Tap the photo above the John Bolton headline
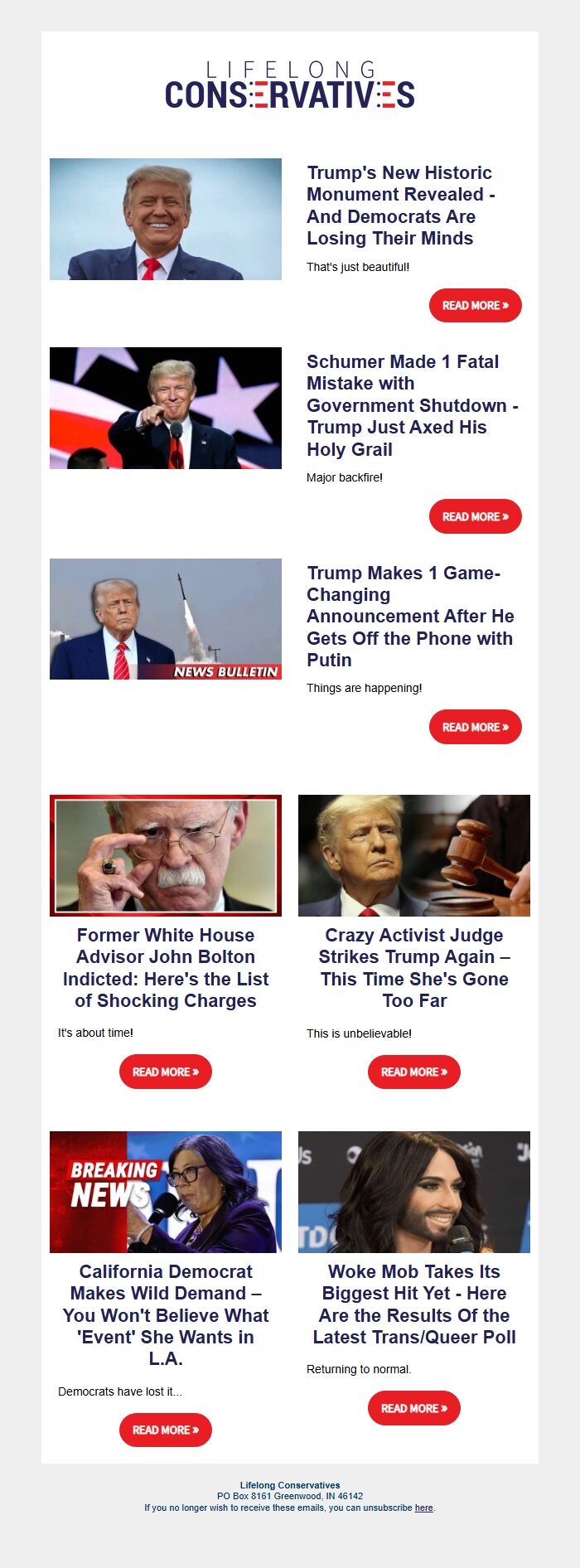This screenshot has width=580, height=1568. 166,855
